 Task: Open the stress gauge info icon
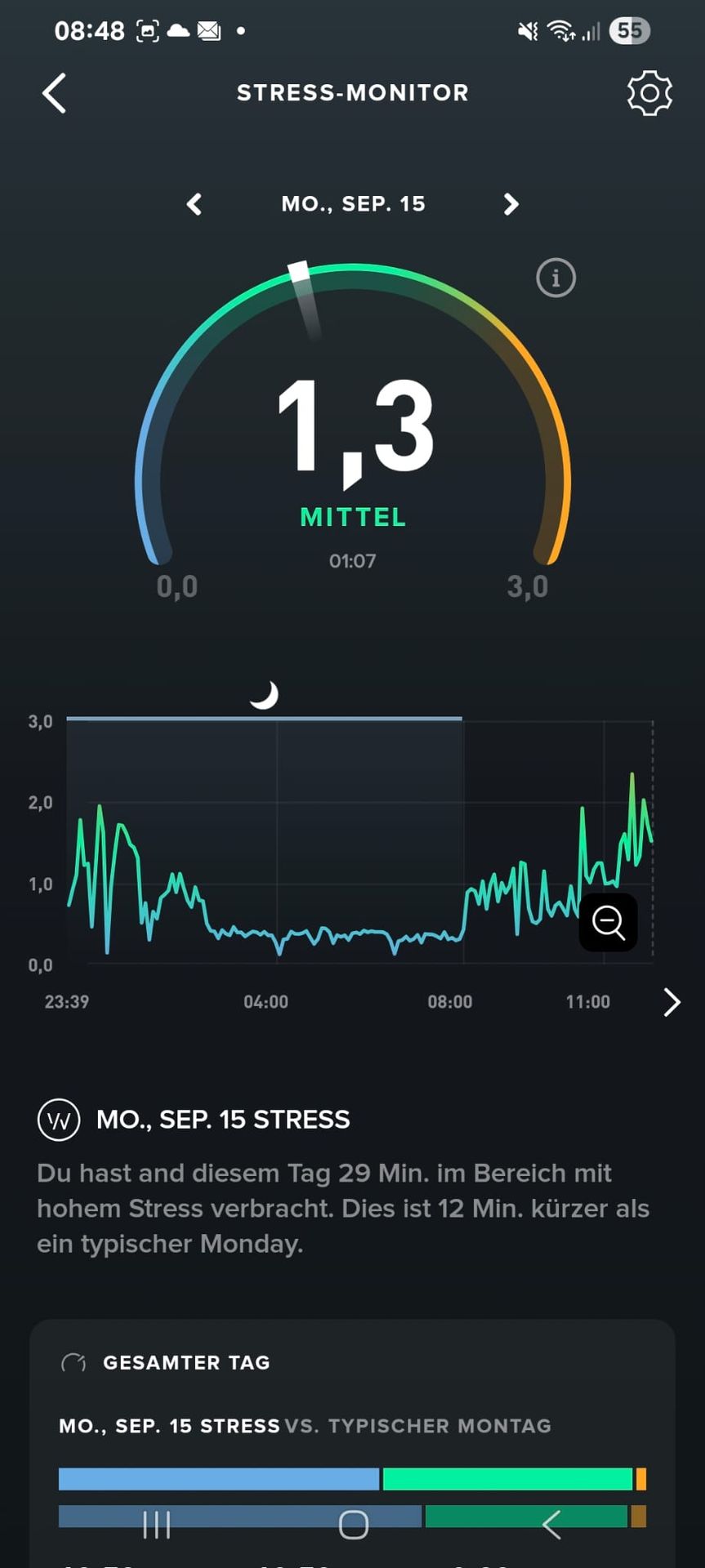(x=556, y=278)
